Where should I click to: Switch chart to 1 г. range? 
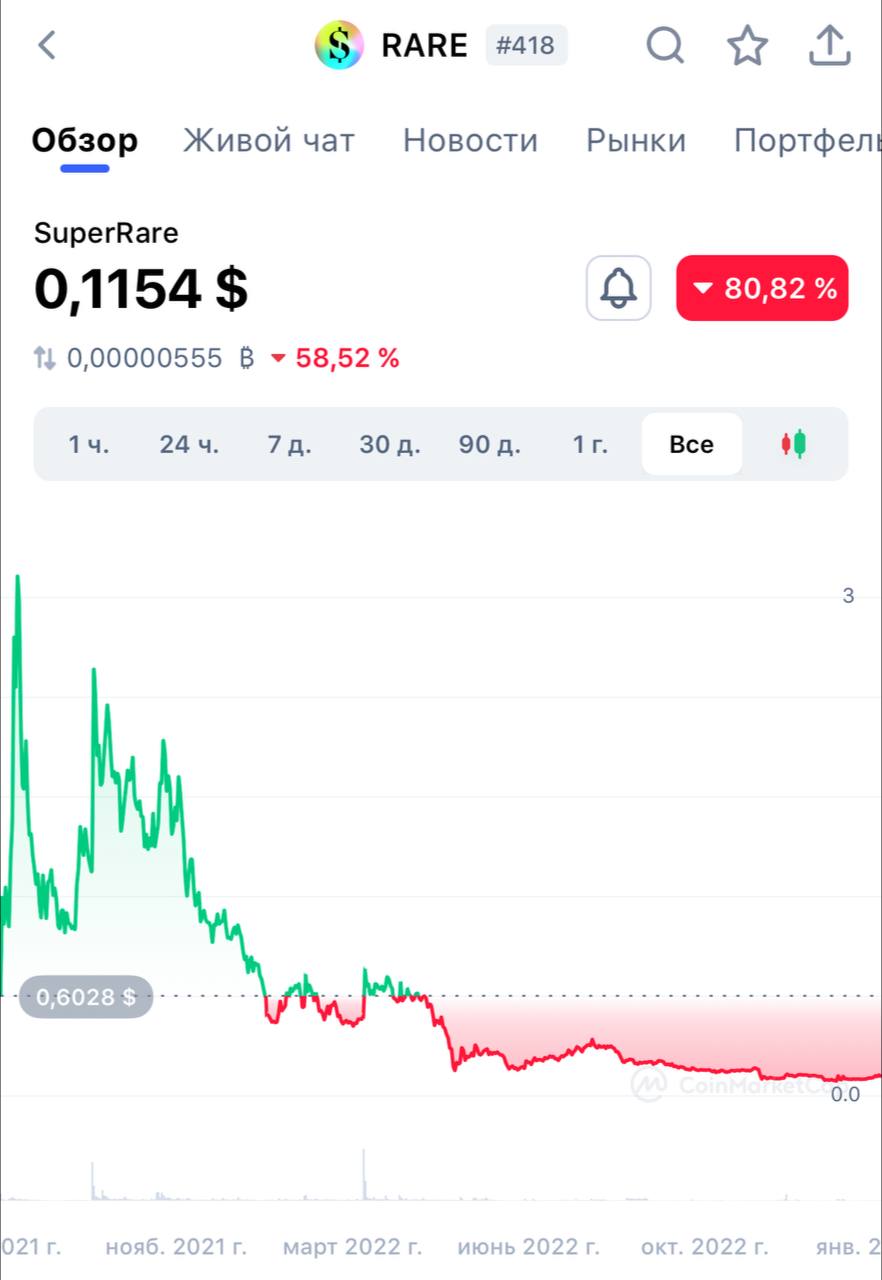pos(590,444)
